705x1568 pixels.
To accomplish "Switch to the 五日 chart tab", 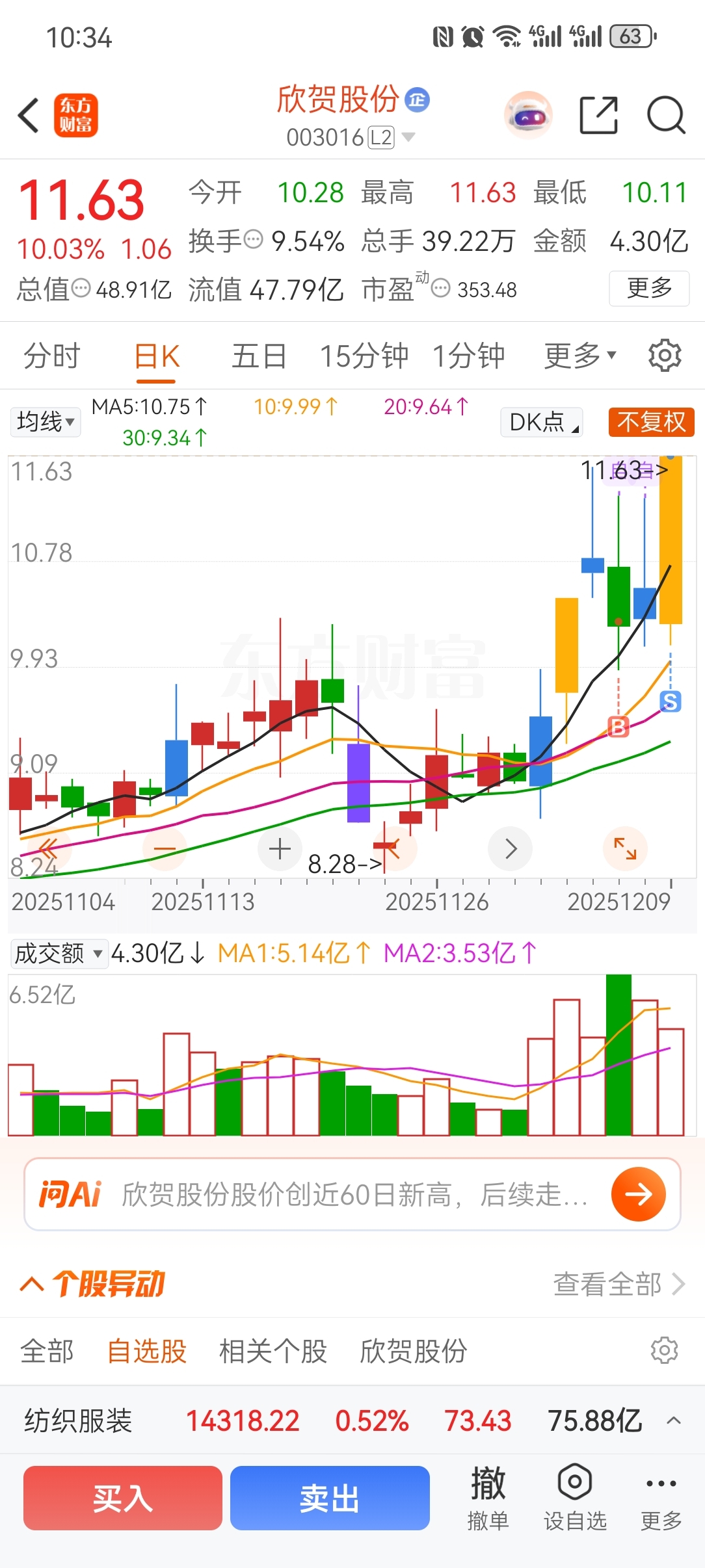I will 259,356.
